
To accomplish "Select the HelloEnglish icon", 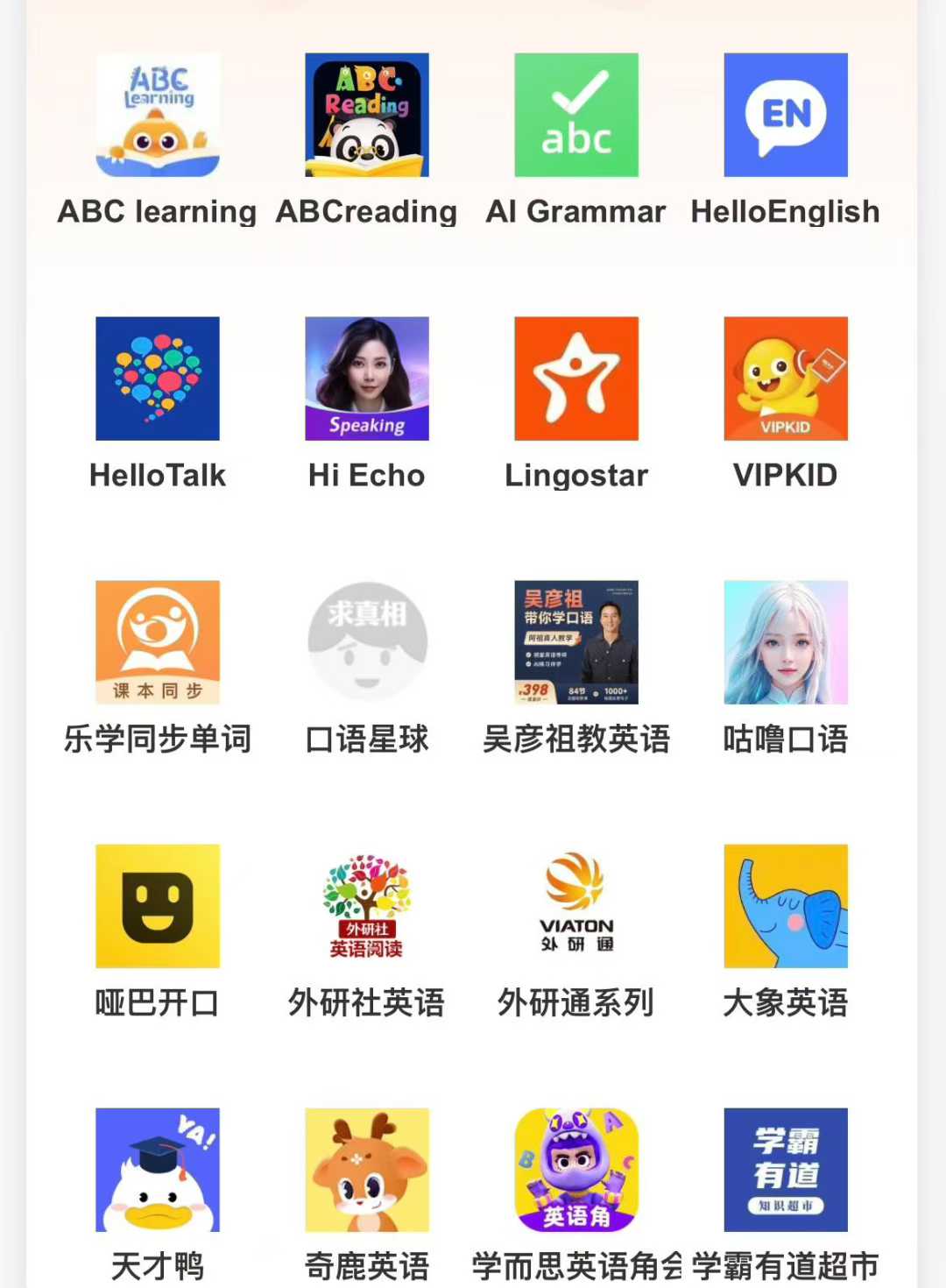I will [x=786, y=115].
